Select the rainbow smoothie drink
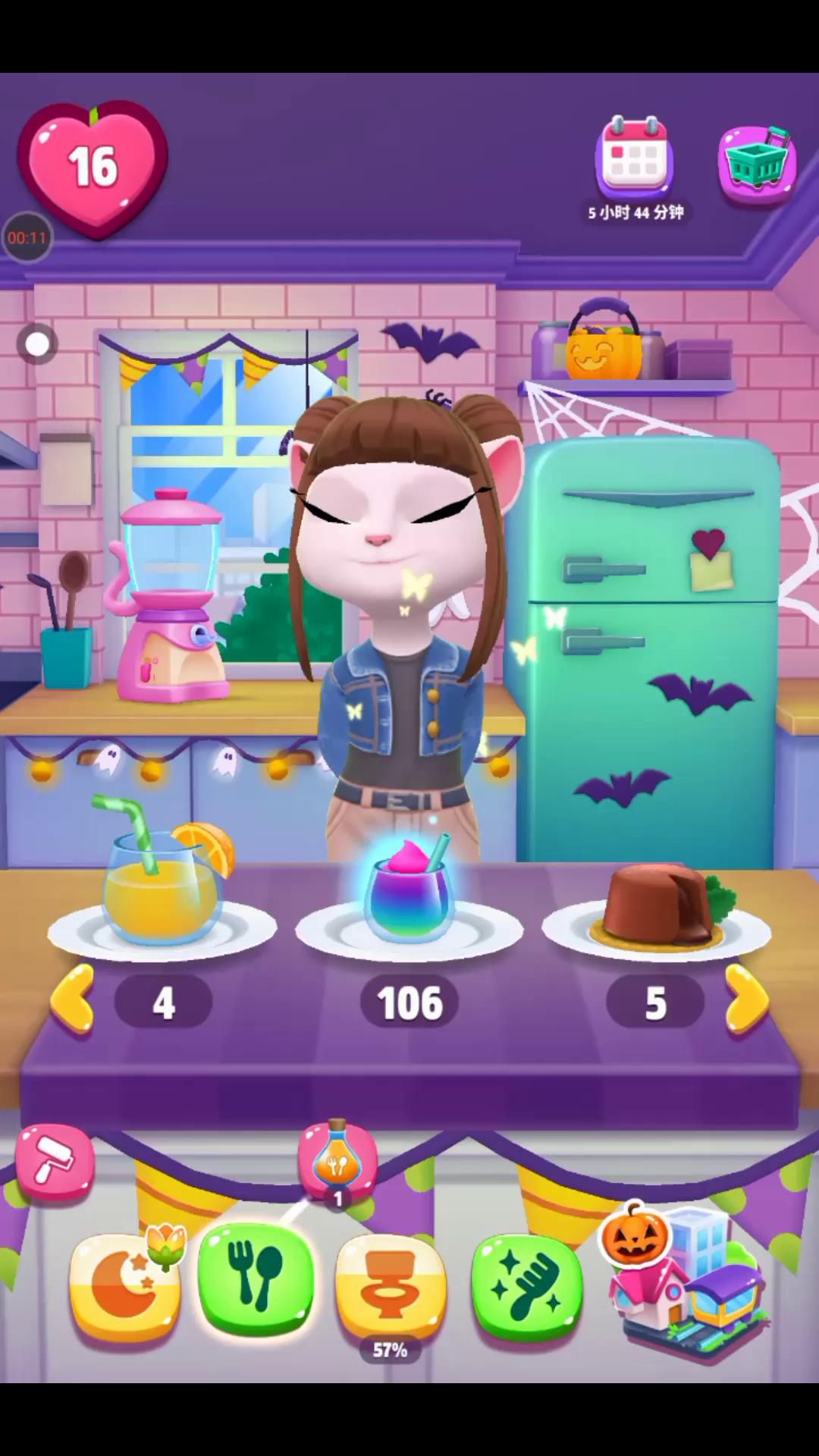The width and height of the screenshot is (819, 1456). click(x=409, y=895)
